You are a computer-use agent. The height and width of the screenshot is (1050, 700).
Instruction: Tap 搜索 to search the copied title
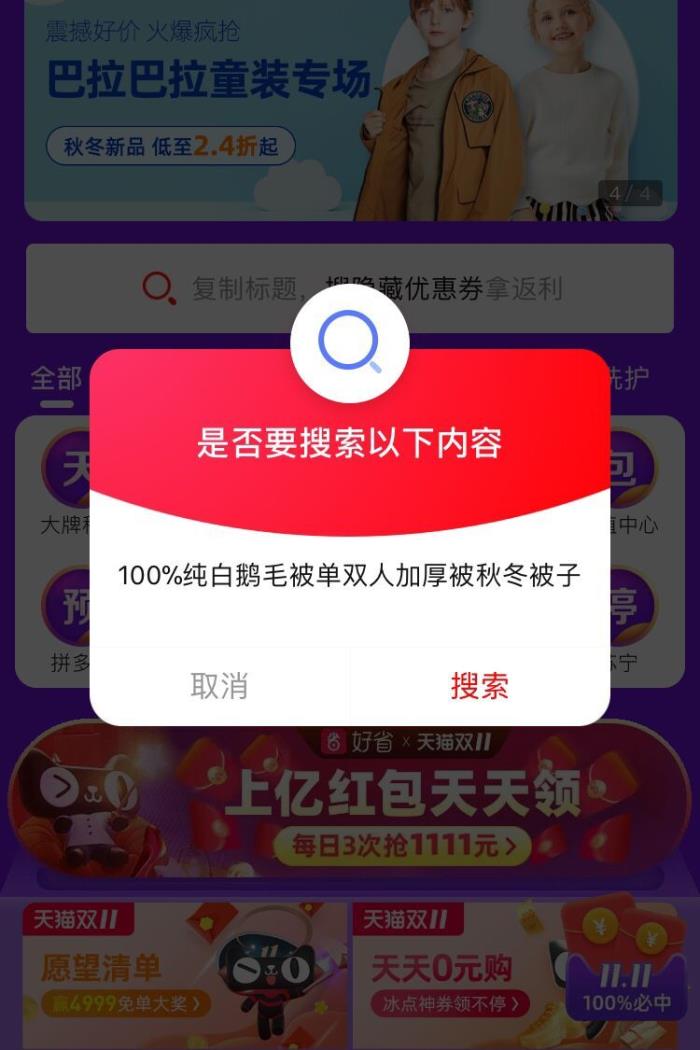coord(479,686)
